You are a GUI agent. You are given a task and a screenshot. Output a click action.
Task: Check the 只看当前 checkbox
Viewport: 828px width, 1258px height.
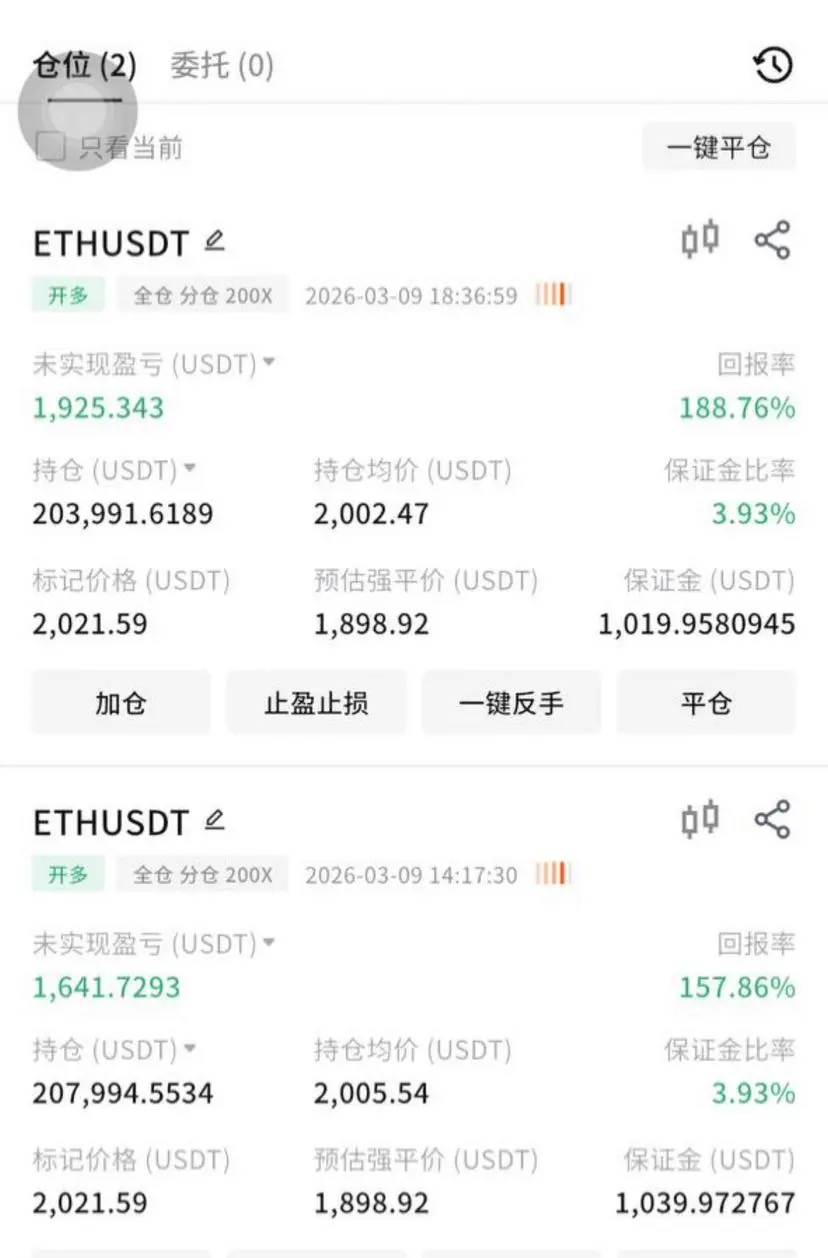pos(50,148)
